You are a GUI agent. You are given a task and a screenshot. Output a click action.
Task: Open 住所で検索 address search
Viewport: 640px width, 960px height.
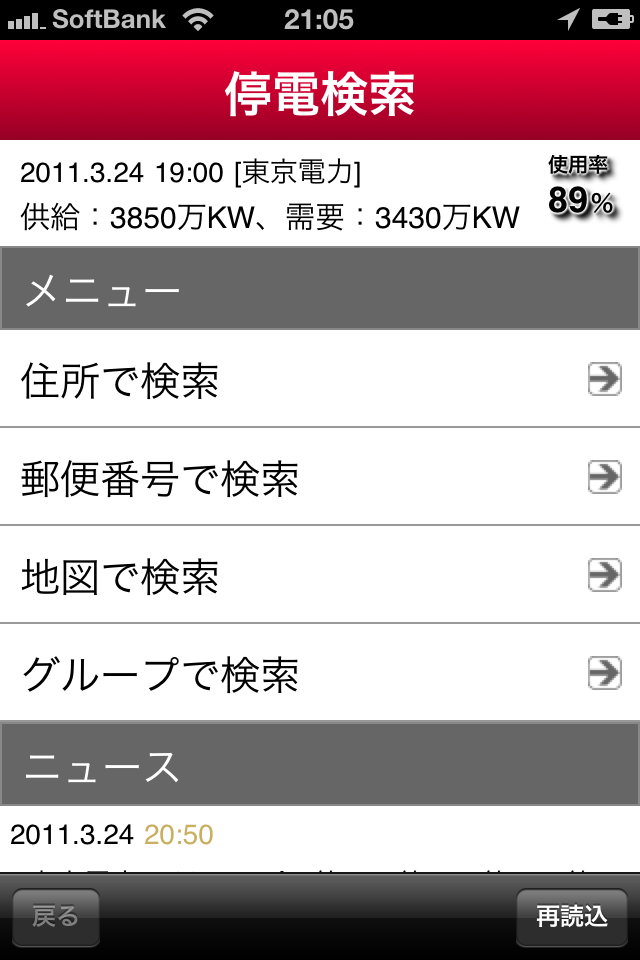point(320,380)
